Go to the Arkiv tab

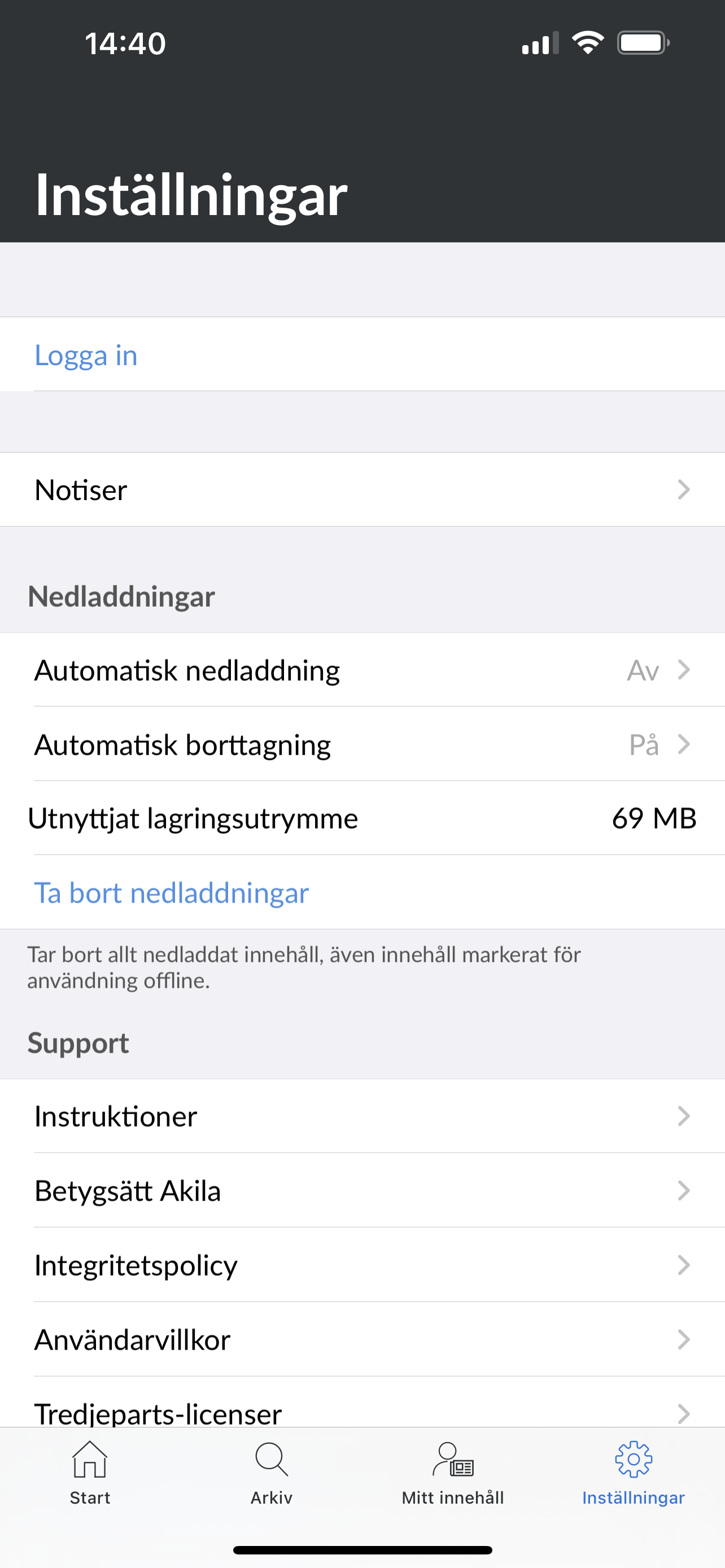tap(272, 1473)
